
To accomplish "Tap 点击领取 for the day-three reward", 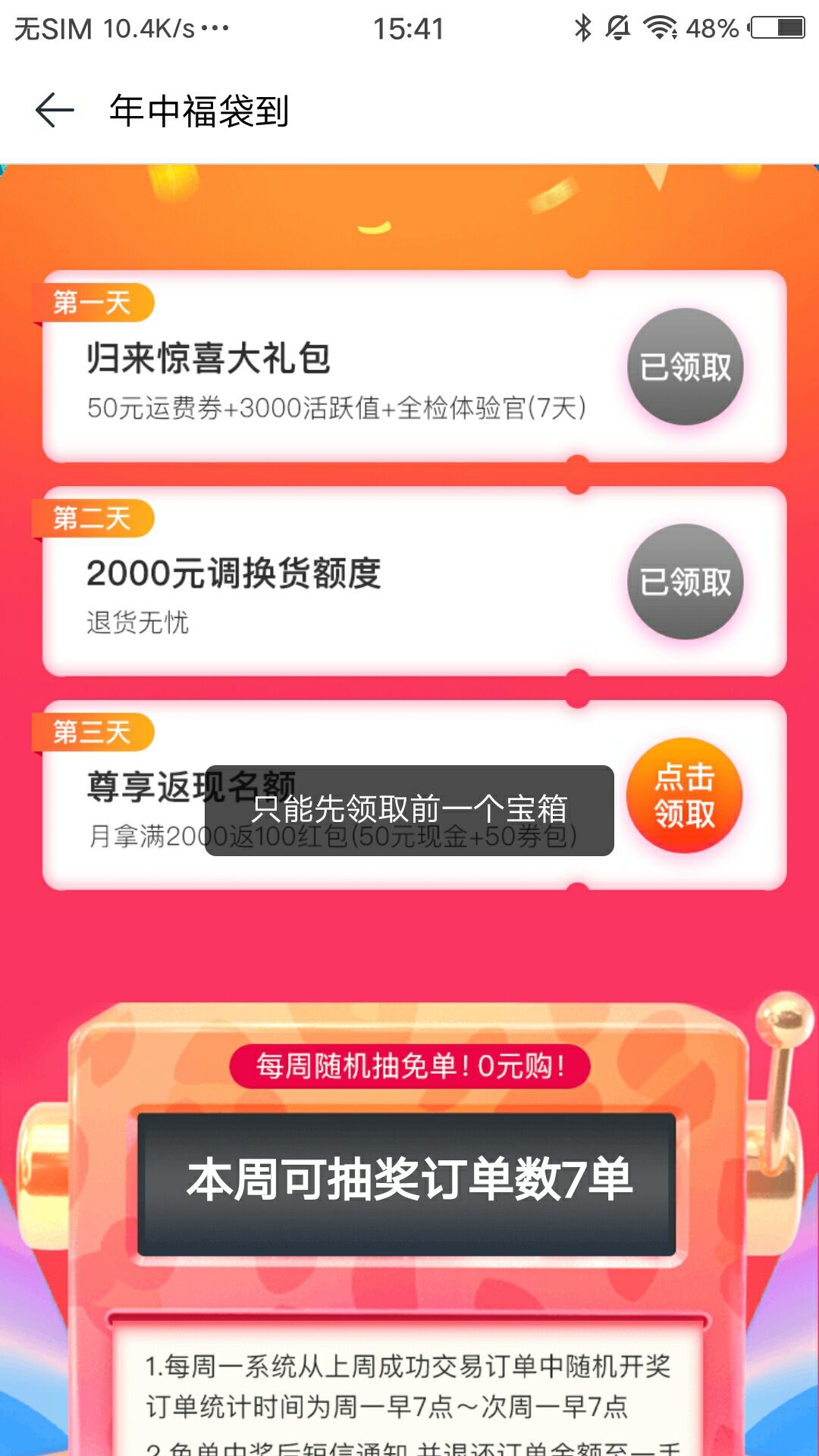I will pos(685,795).
